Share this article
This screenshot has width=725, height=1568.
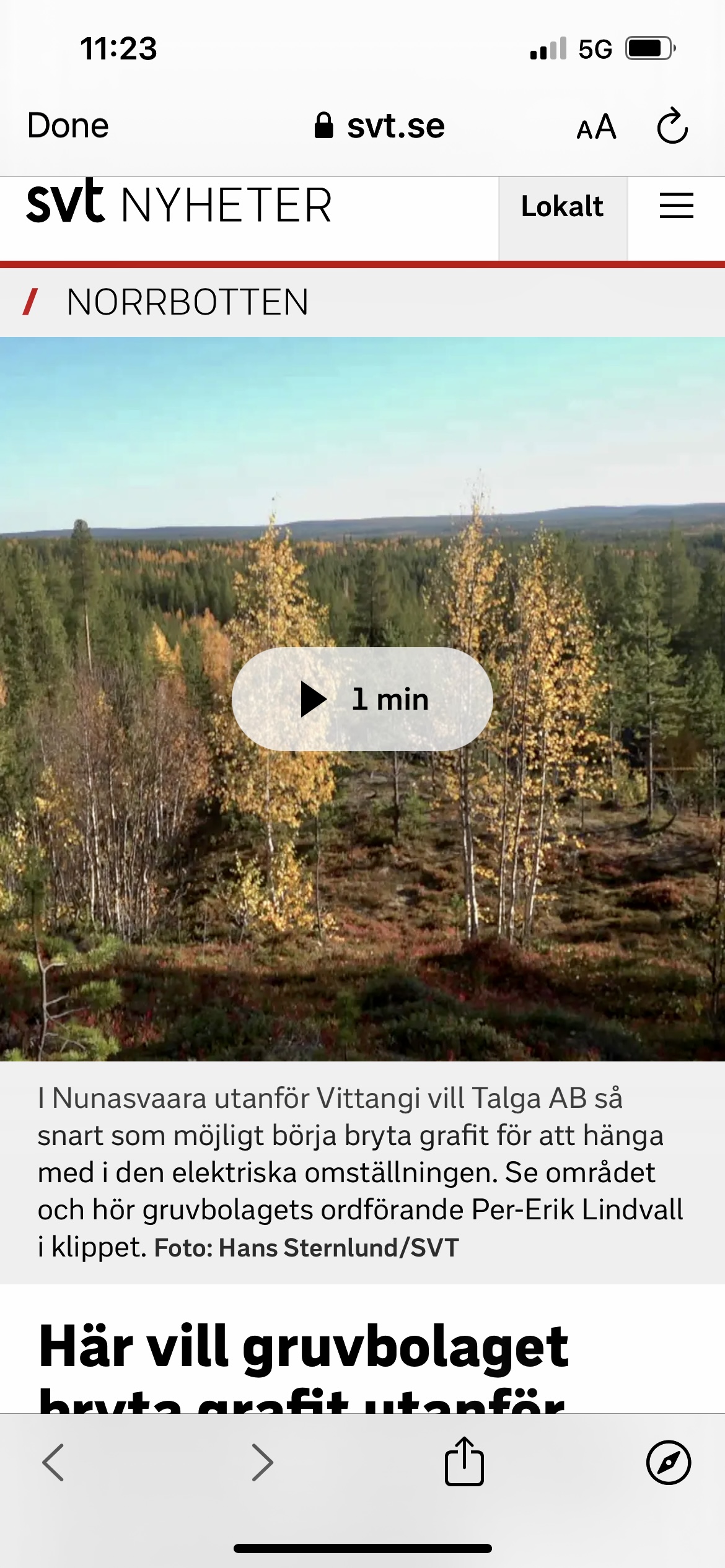[x=464, y=1461]
